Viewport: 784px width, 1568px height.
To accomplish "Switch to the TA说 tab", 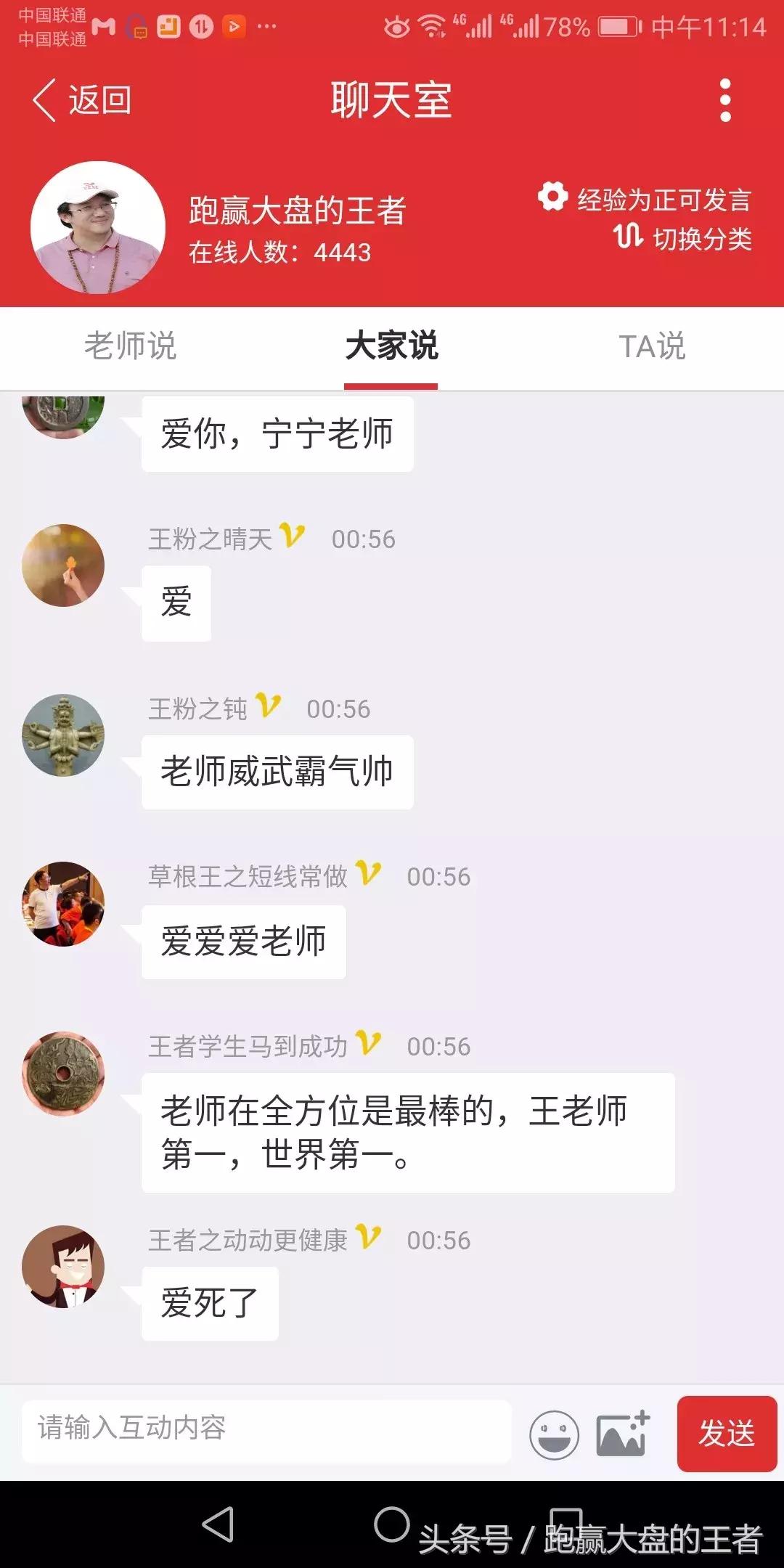I will tap(652, 346).
